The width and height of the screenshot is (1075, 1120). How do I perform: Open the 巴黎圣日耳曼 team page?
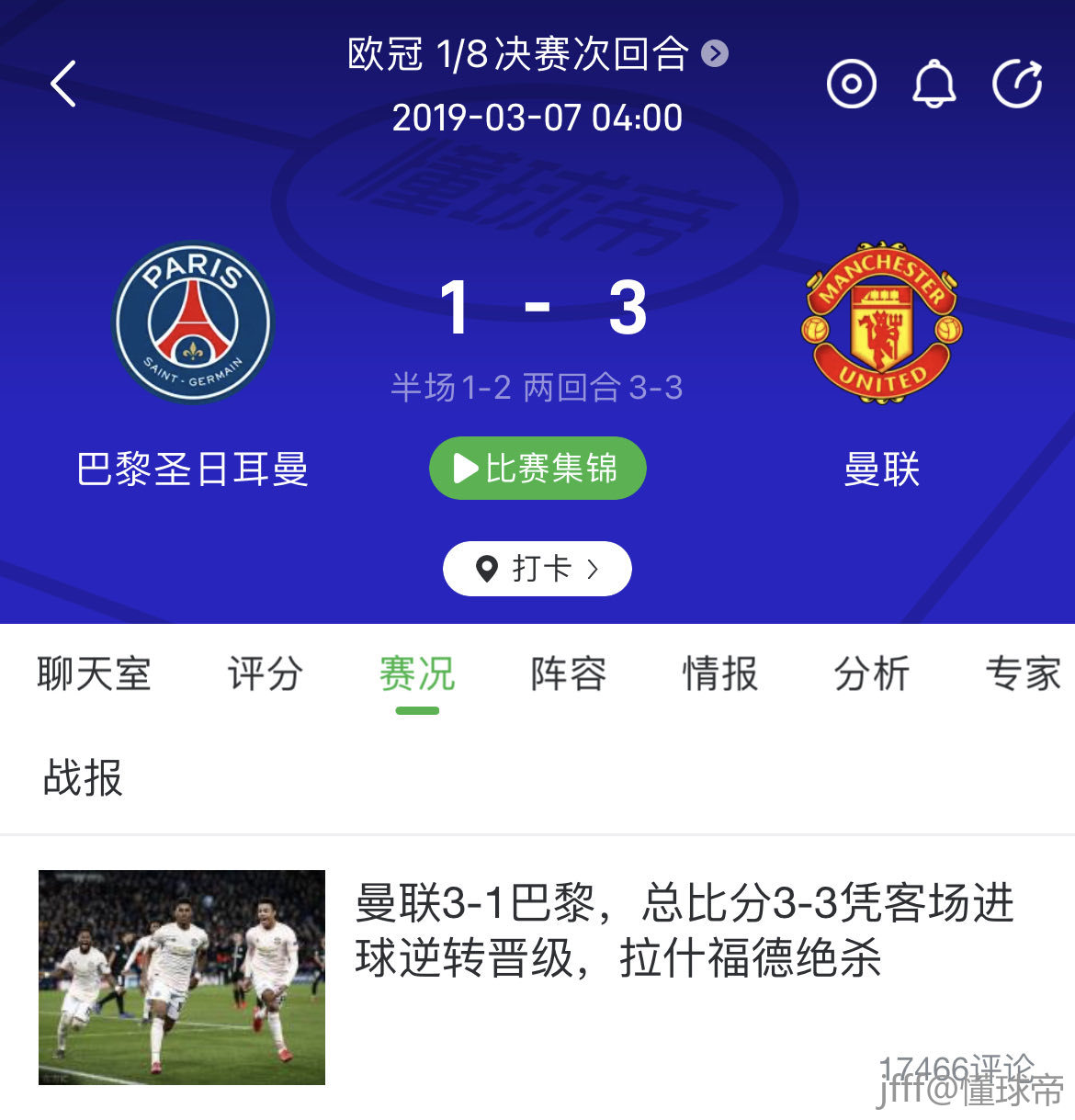(193, 322)
